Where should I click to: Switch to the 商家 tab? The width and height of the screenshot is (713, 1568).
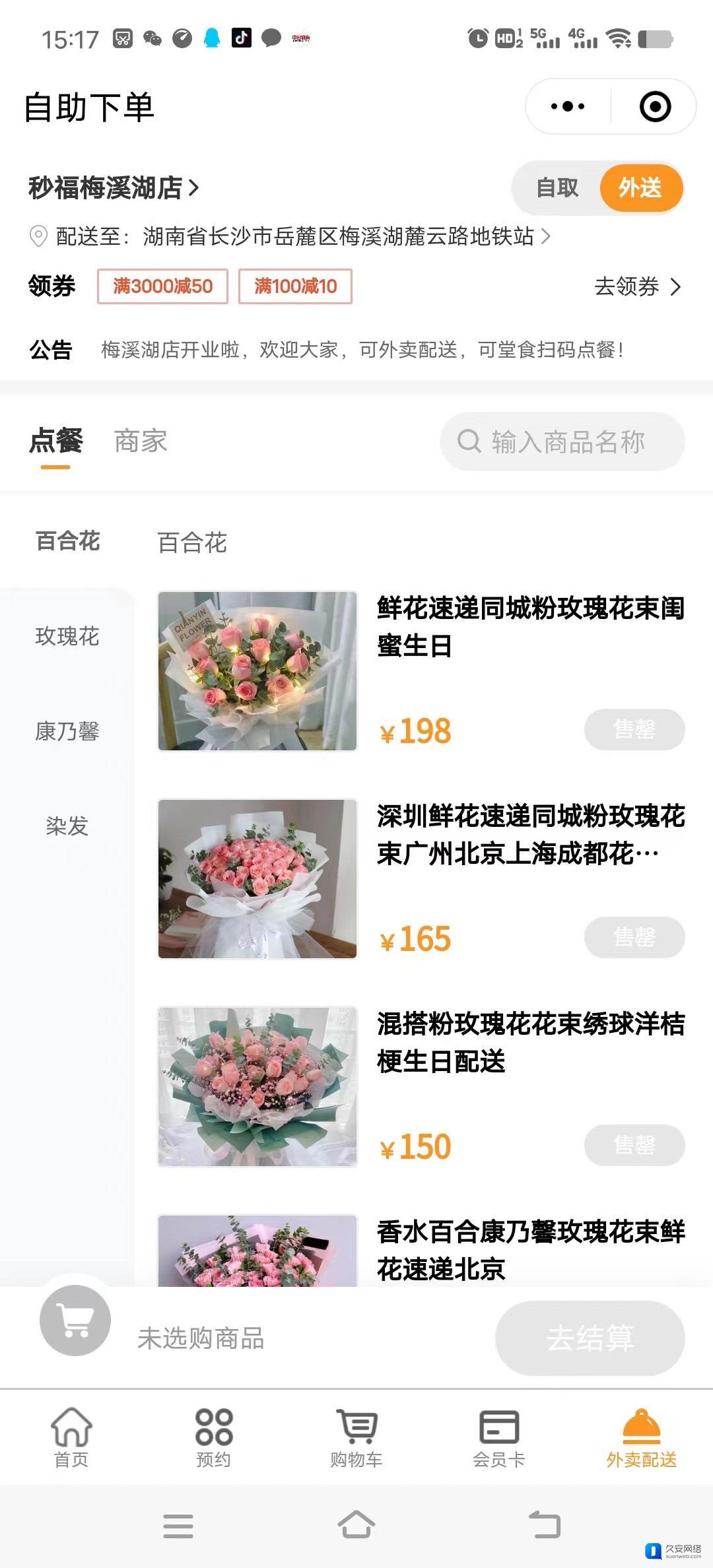(141, 441)
